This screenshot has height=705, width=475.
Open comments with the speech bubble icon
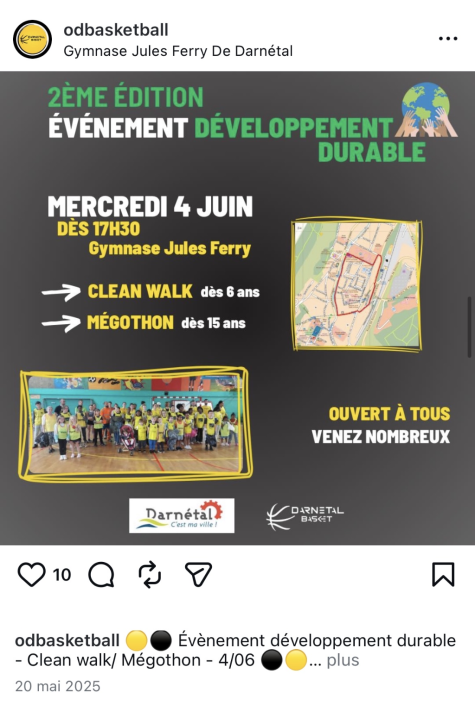coord(101,575)
